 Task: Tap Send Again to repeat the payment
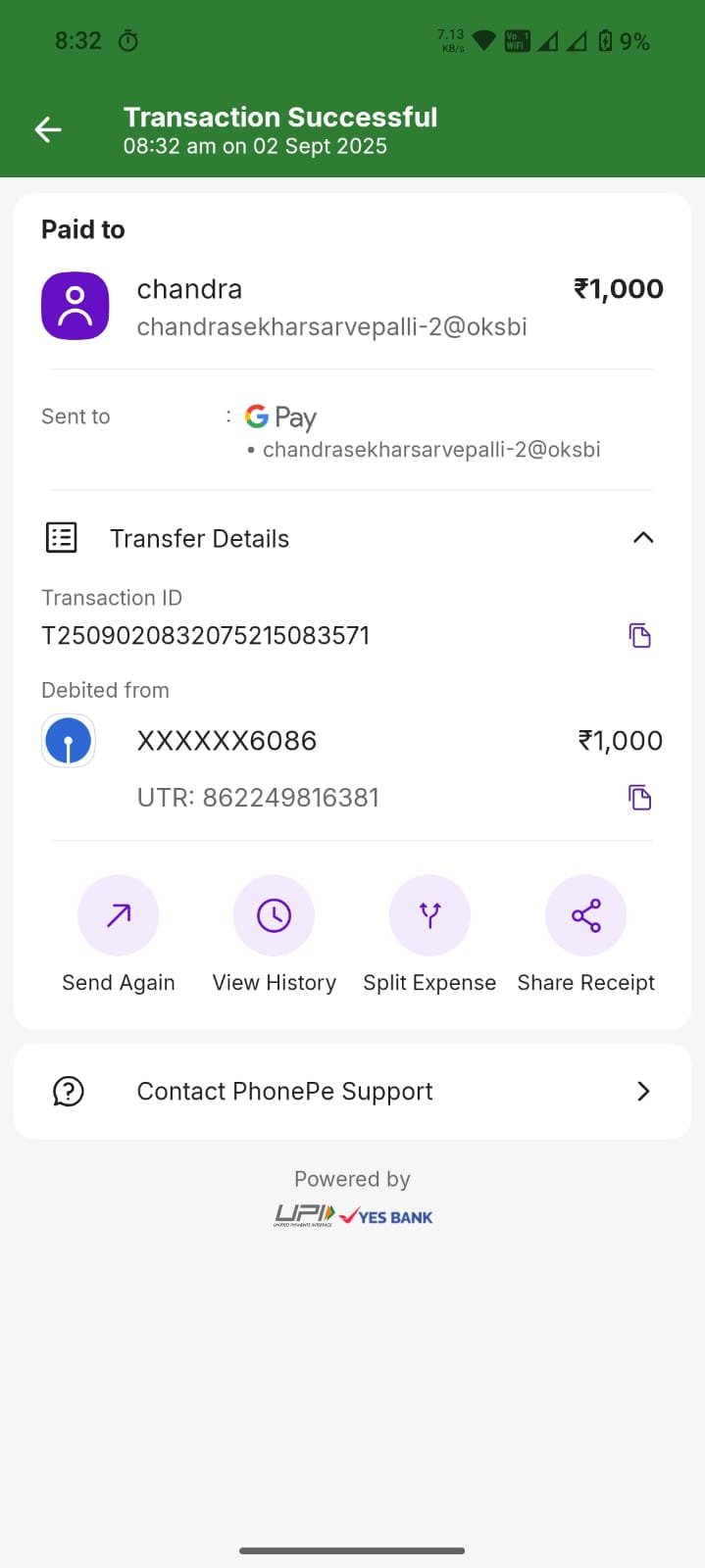point(119,915)
